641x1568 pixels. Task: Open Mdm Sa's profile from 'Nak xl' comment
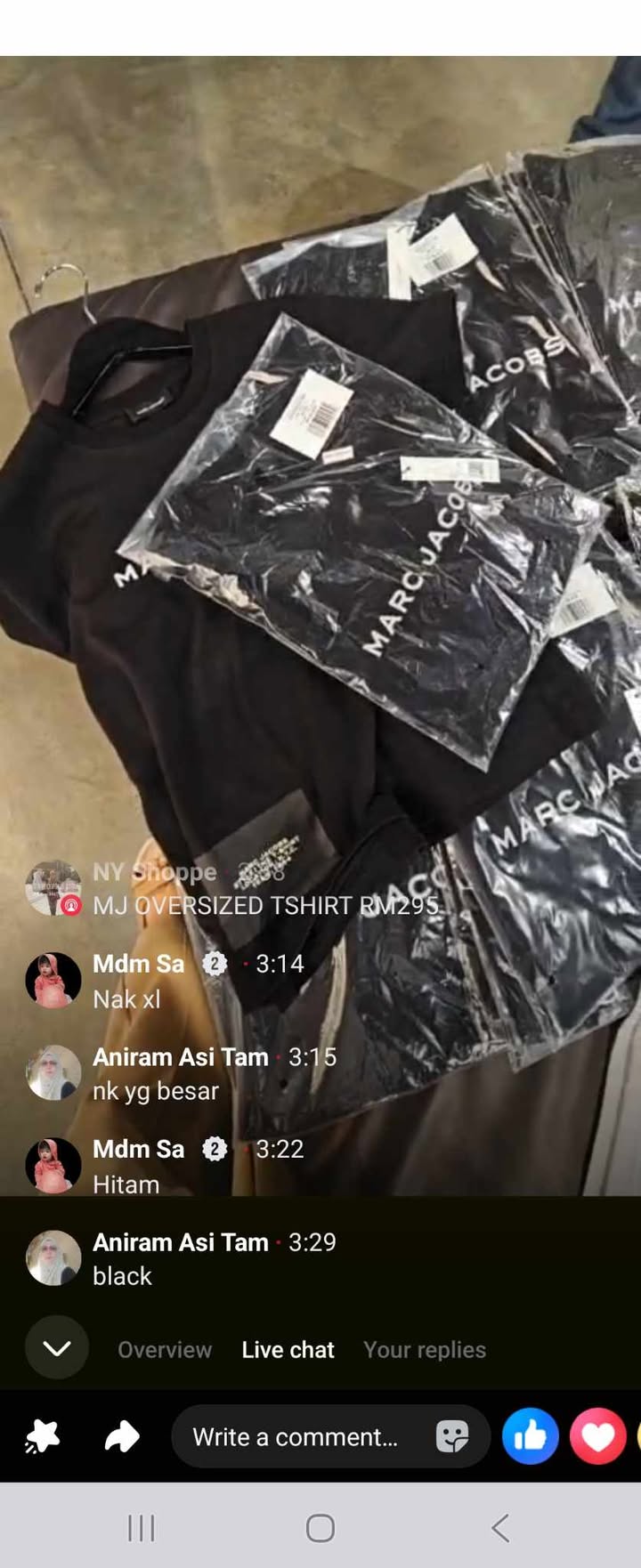(x=53, y=980)
